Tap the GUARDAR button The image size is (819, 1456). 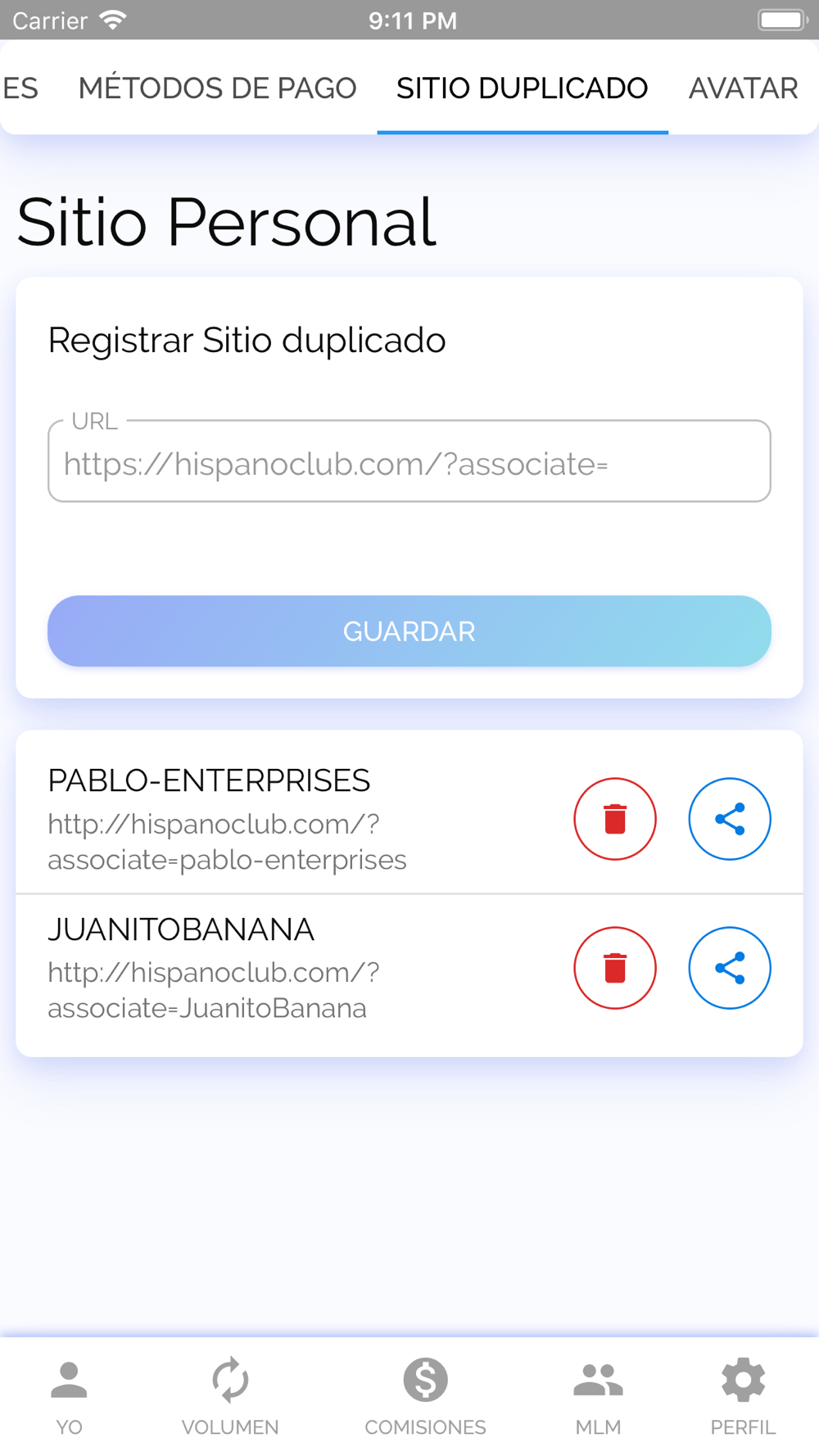[409, 631]
